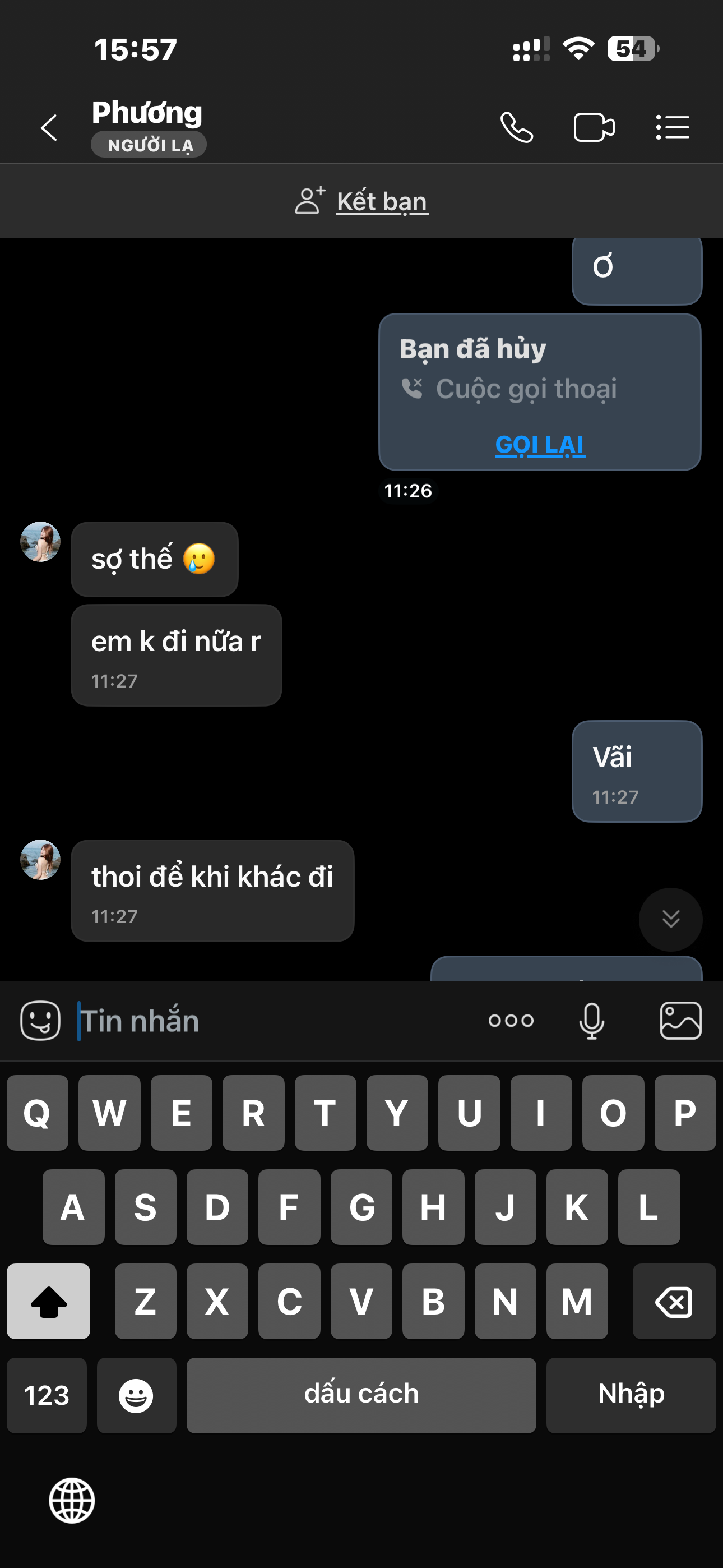Start a video call with Phương
The image size is (723, 1568).
pyautogui.click(x=594, y=128)
